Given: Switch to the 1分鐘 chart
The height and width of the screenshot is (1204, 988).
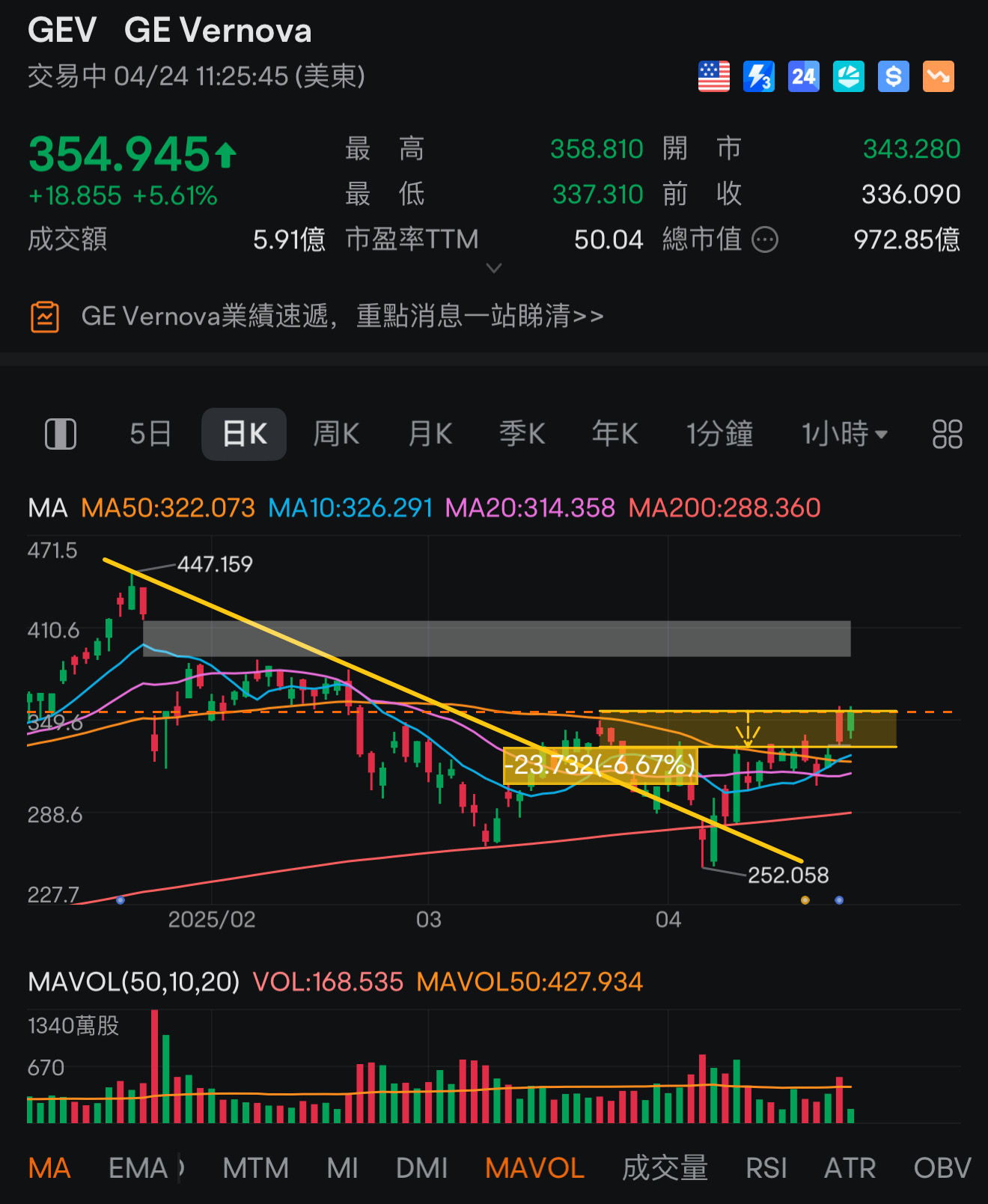Looking at the screenshot, I should click(x=719, y=434).
